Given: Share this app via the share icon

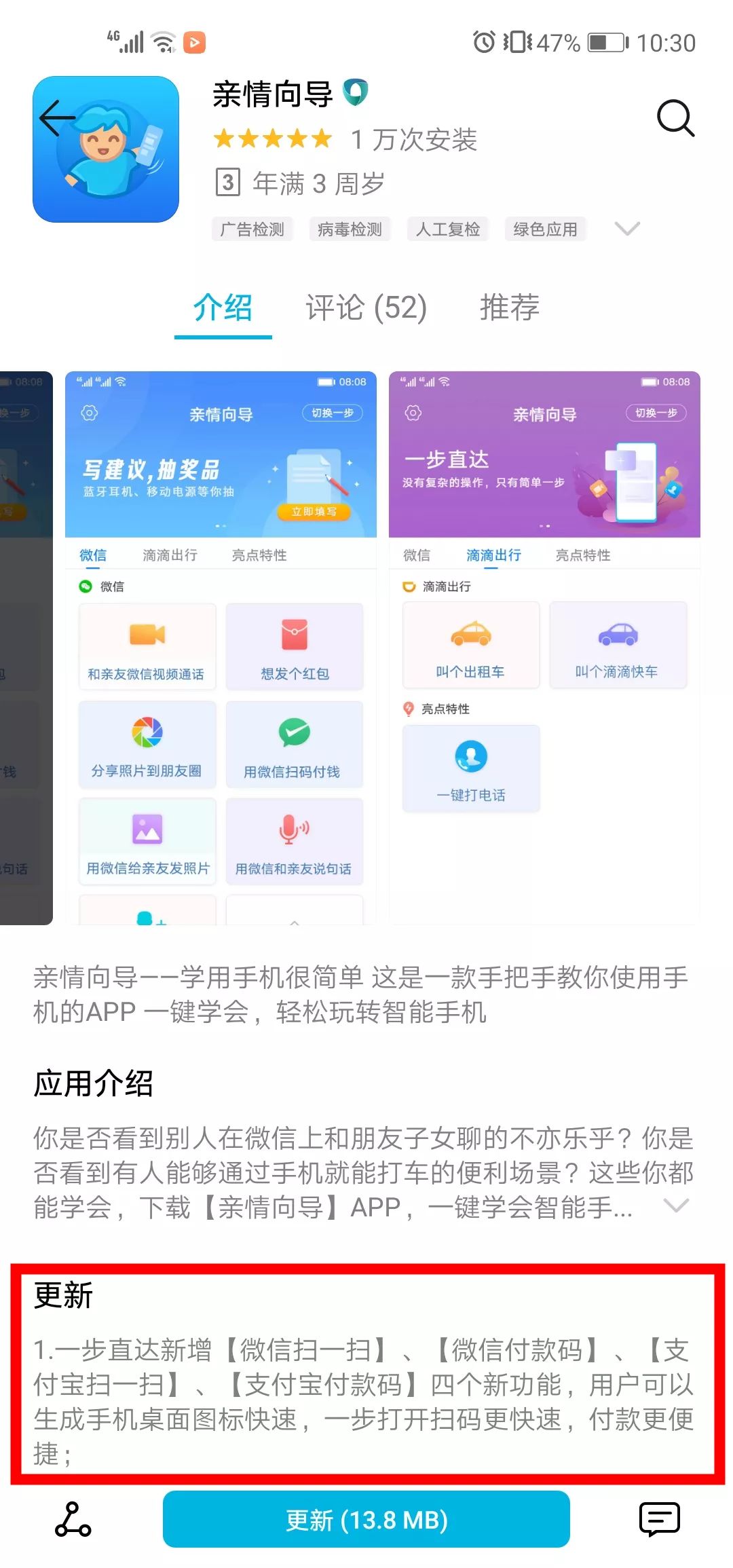Looking at the screenshot, I should 73,1520.
